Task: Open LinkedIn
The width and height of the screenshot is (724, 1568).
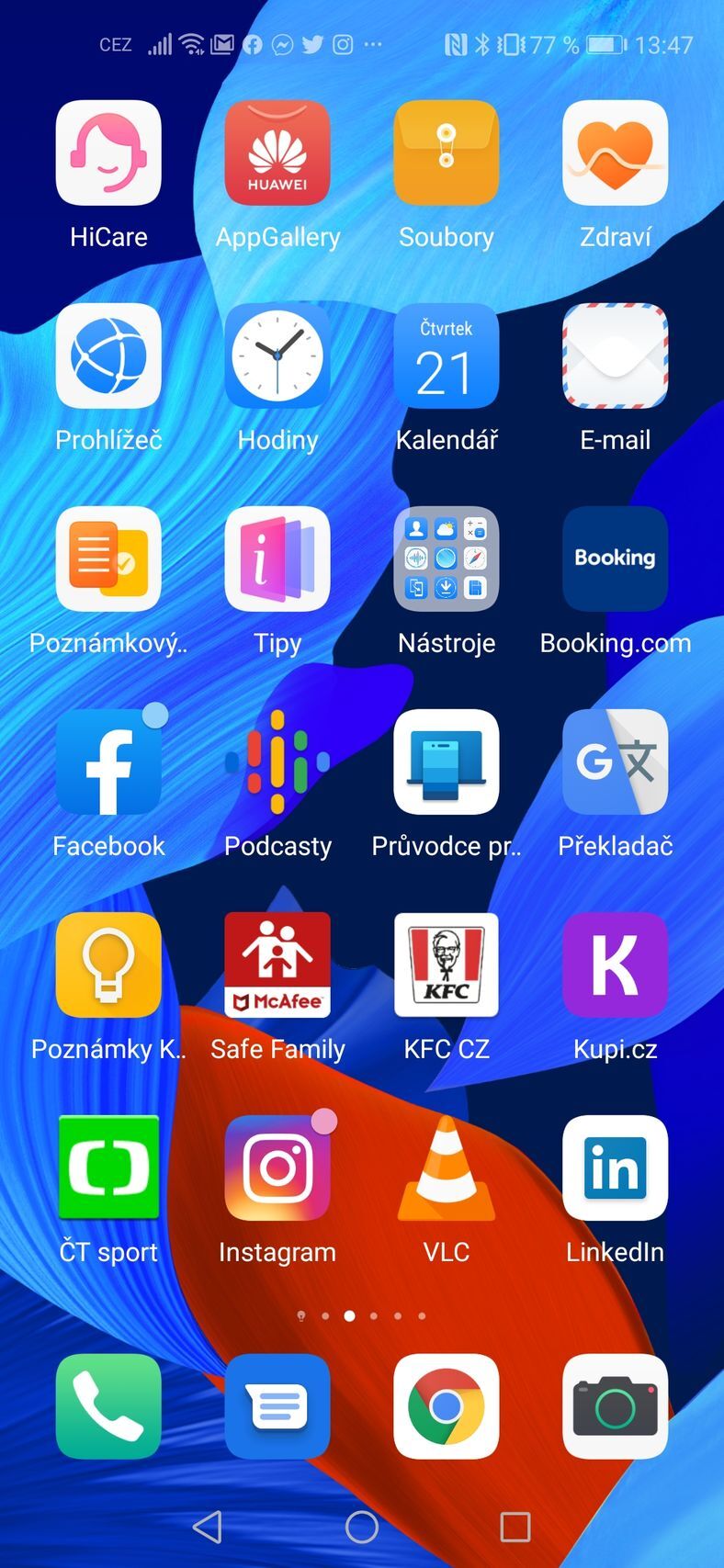Action: pos(615,1168)
